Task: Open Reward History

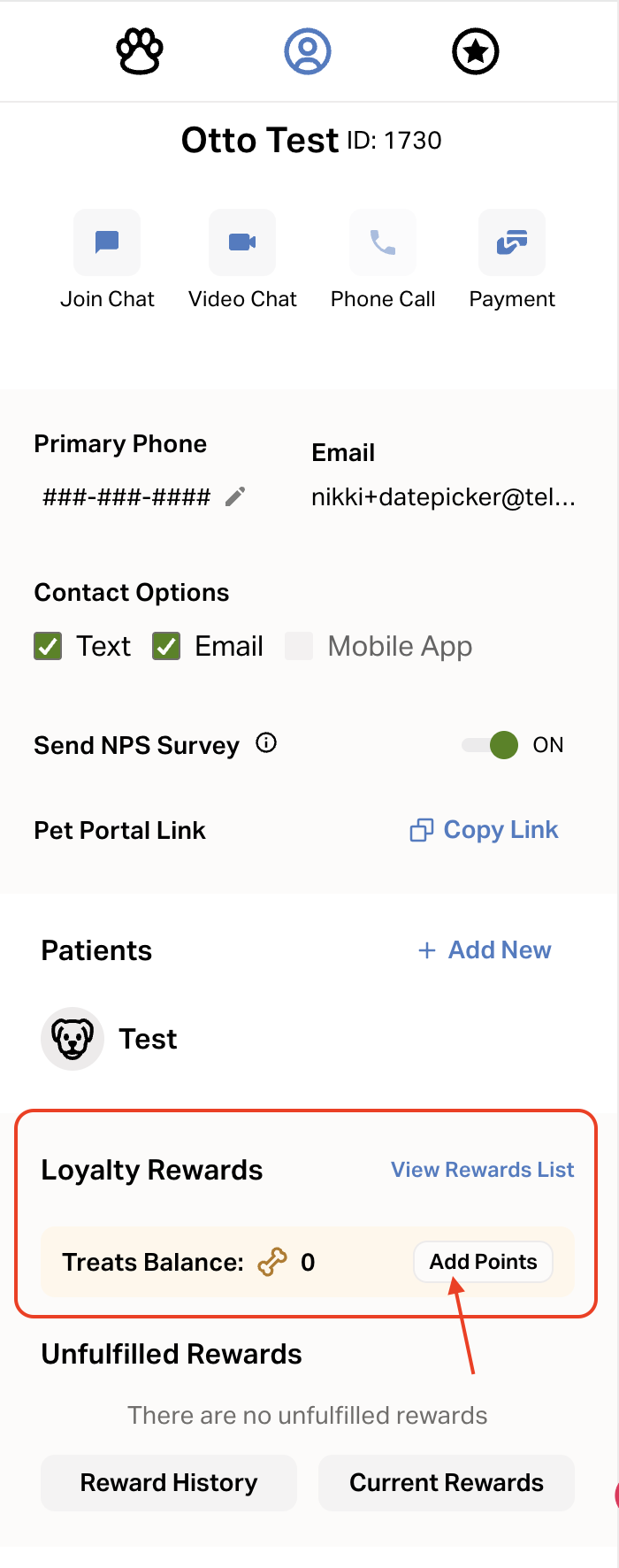Action: point(169,1483)
